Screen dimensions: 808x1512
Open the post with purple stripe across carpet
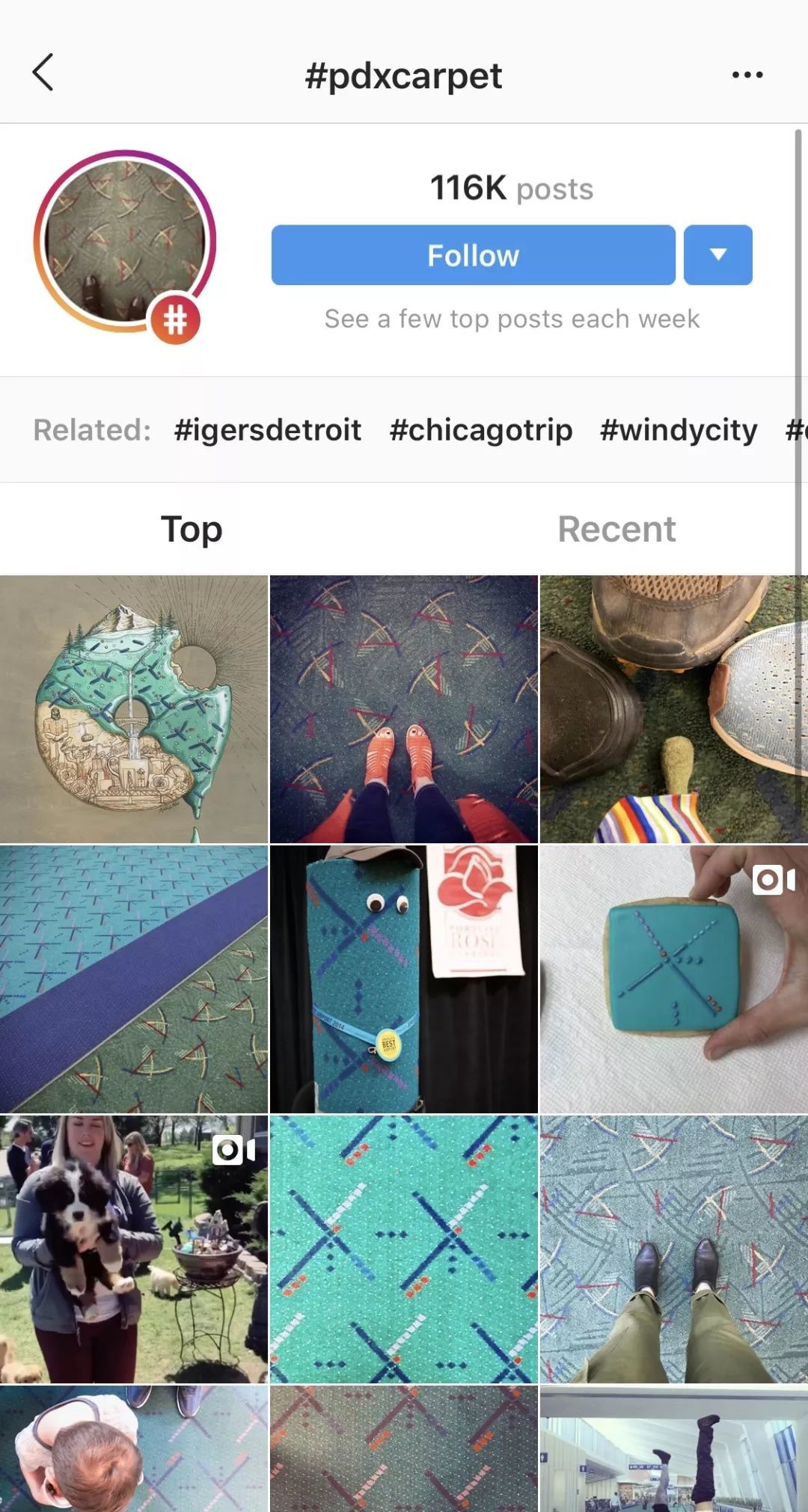click(x=133, y=979)
